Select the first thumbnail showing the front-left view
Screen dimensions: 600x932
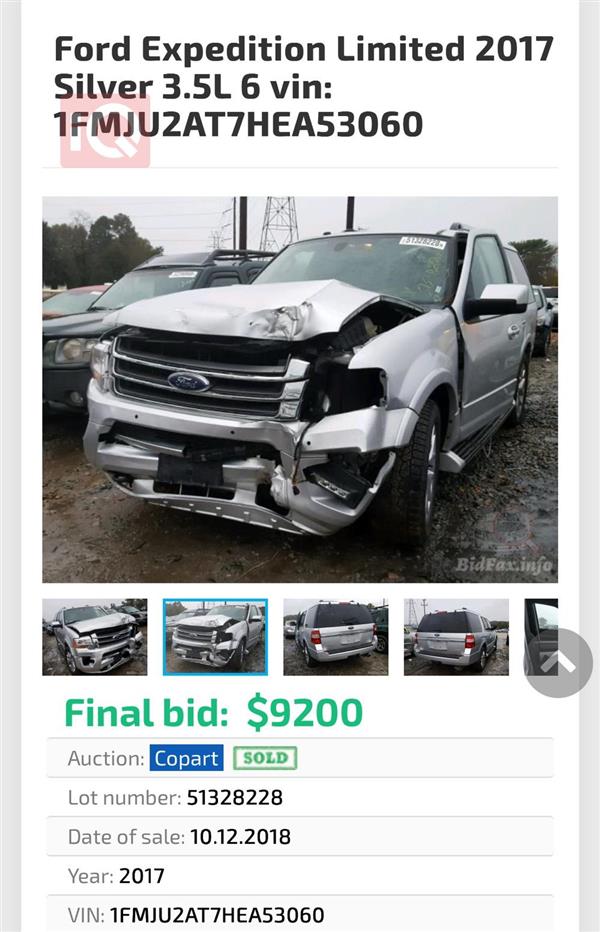94,637
